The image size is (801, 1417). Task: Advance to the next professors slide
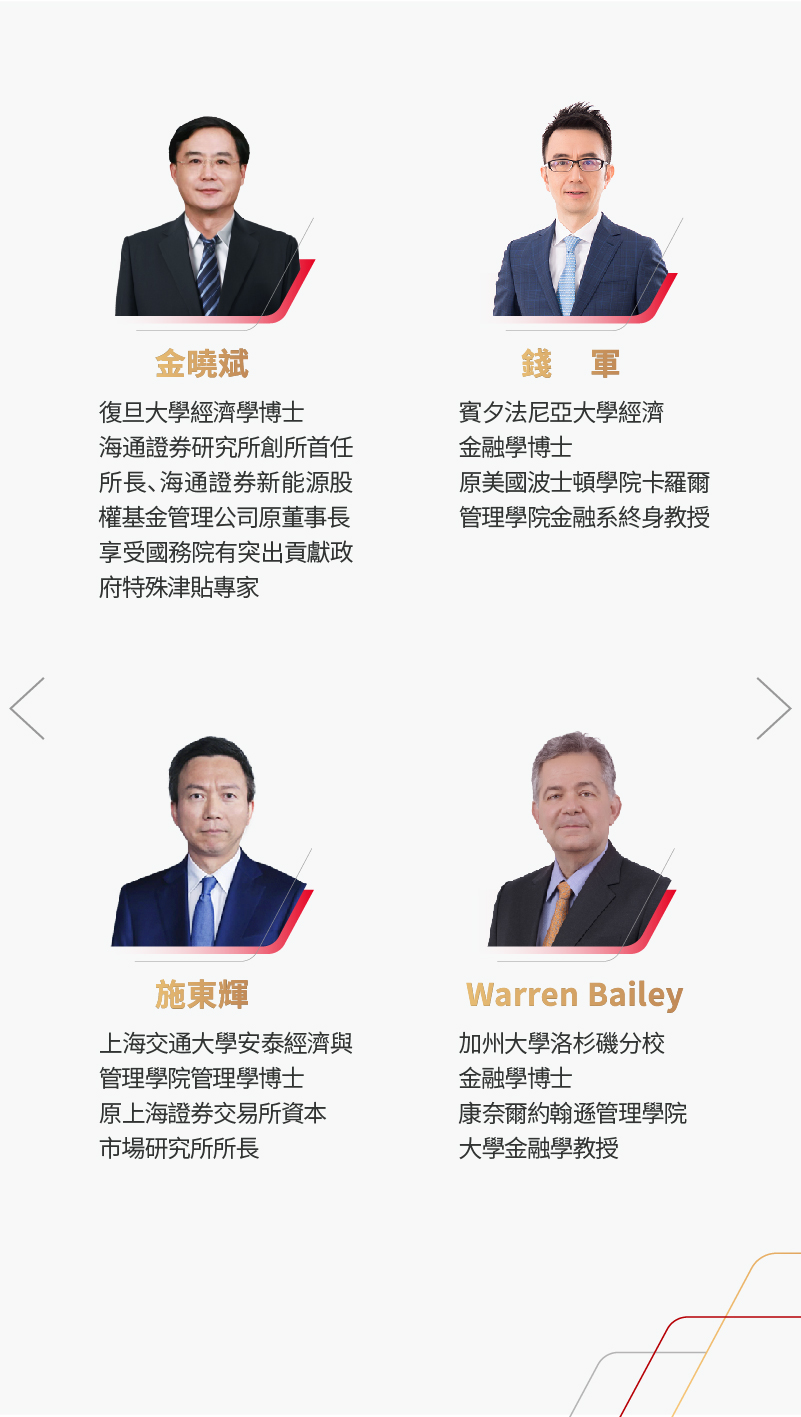(x=774, y=708)
